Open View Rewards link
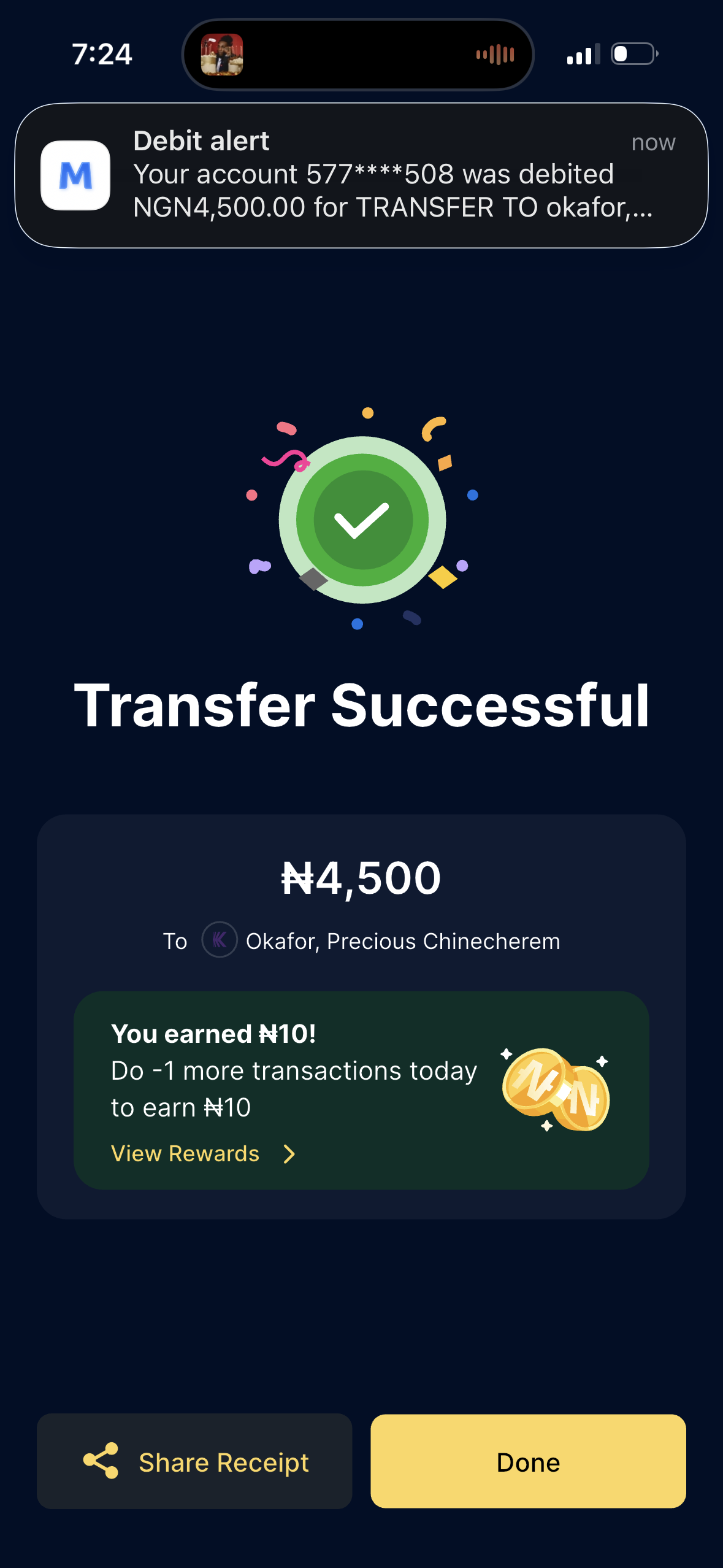The width and height of the screenshot is (723, 1568). coord(202,1154)
